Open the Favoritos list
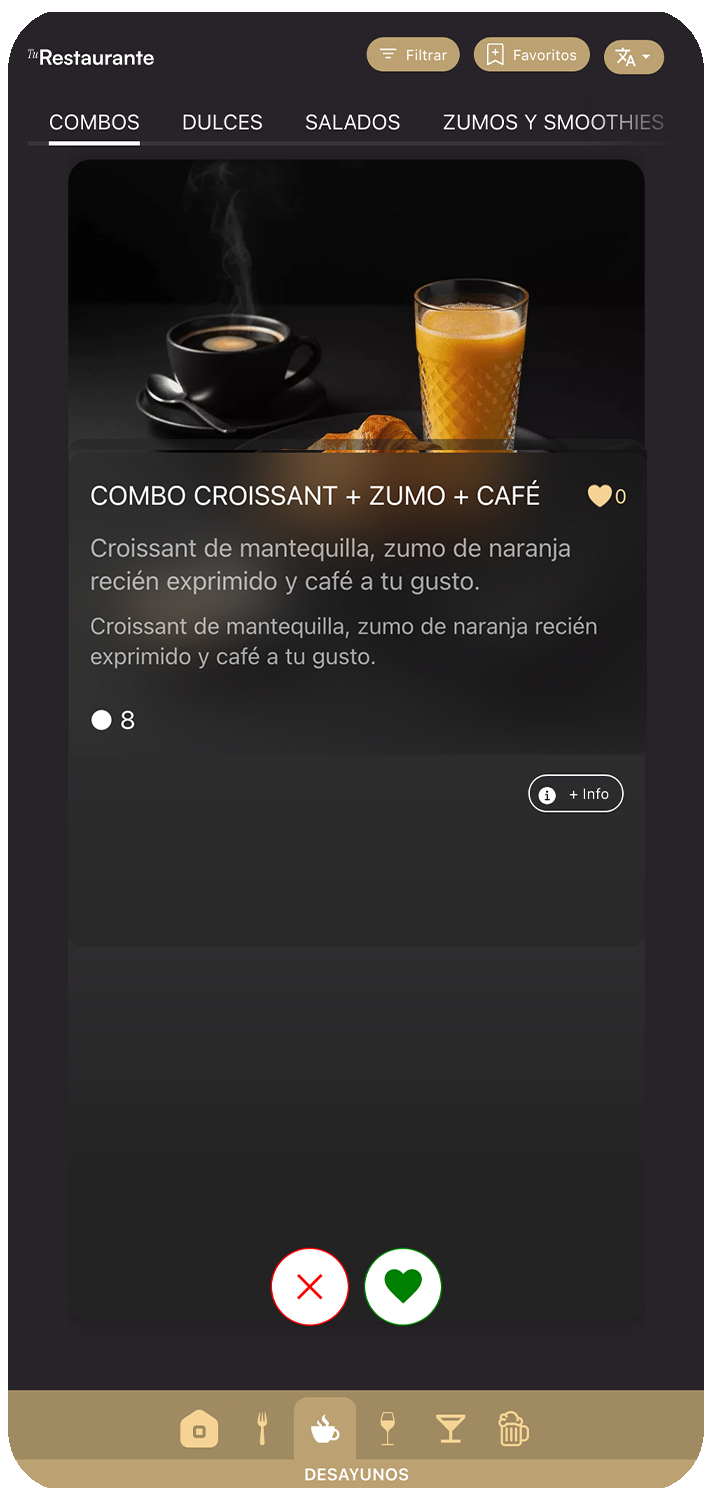Viewport: 712px width, 1500px height. point(531,55)
